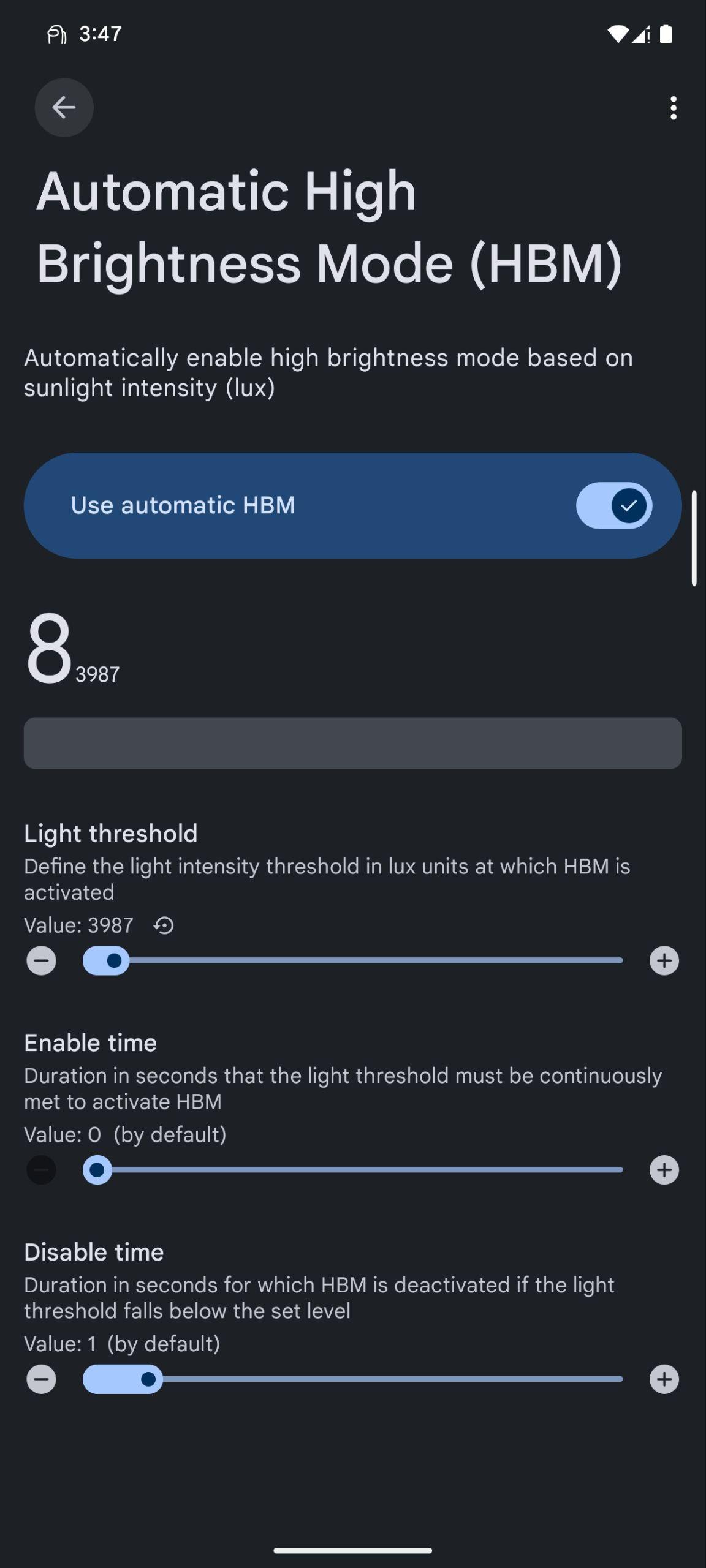Decrease Disable time with minus
This screenshot has height=1568, width=706.
point(41,1379)
